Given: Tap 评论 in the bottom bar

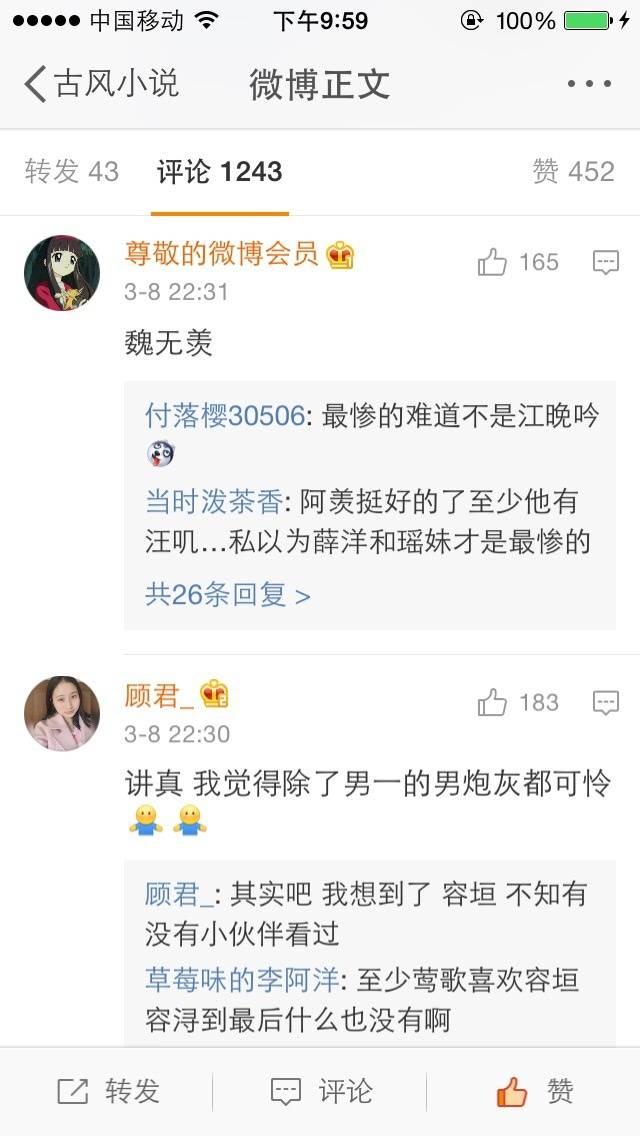Looking at the screenshot, I should coord(322,1092).
